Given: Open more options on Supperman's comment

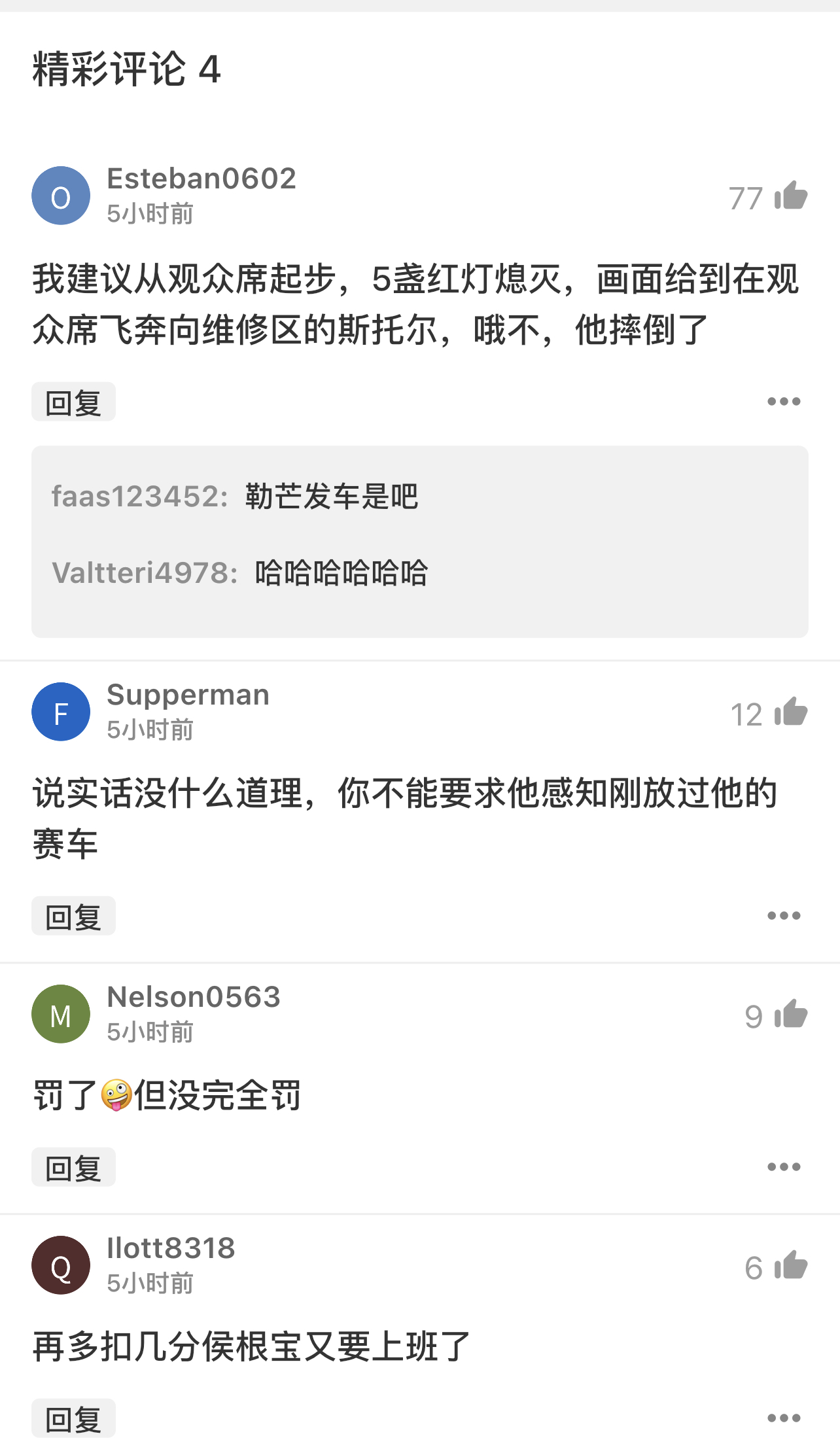Looking at the screenshot, I should 783,916.
